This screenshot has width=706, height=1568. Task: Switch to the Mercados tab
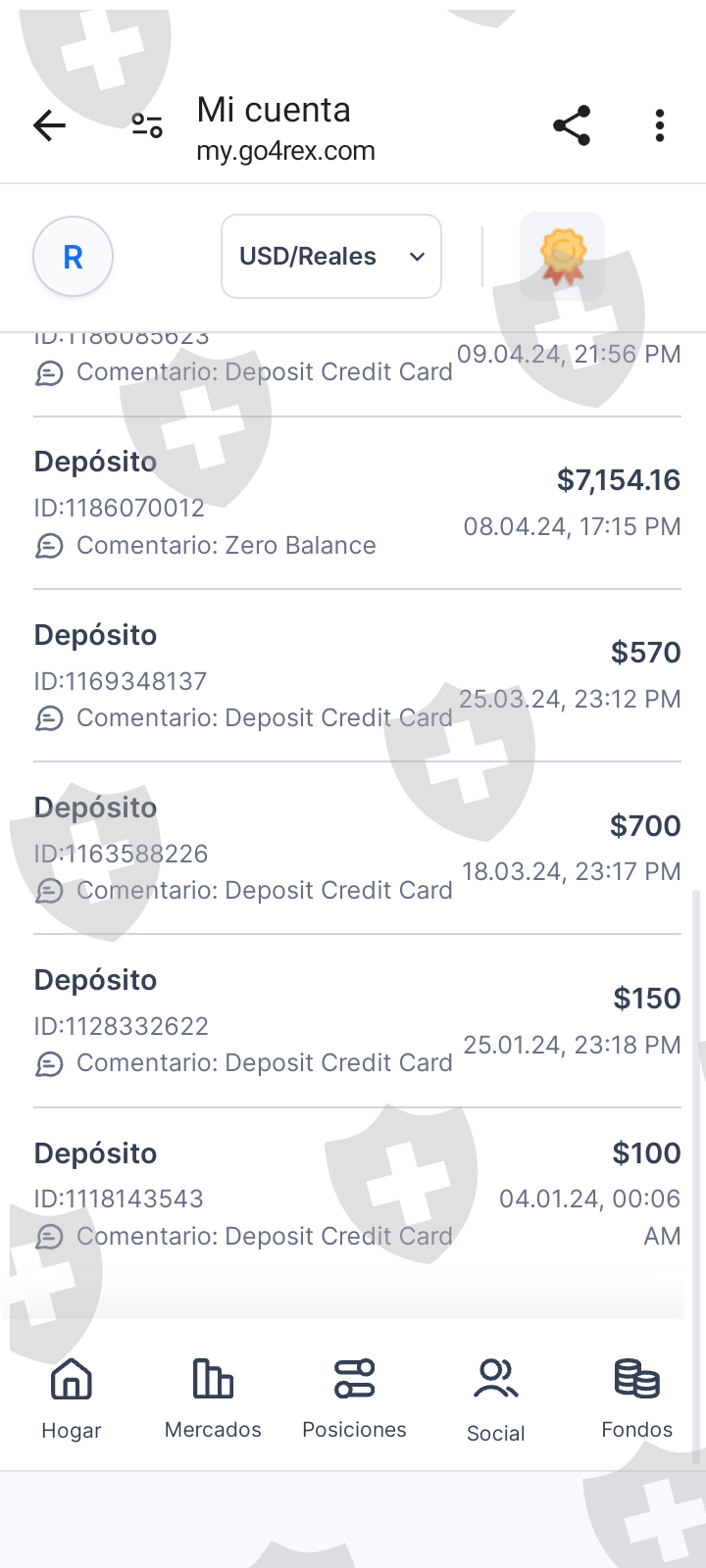click(x=213, y=1397)
